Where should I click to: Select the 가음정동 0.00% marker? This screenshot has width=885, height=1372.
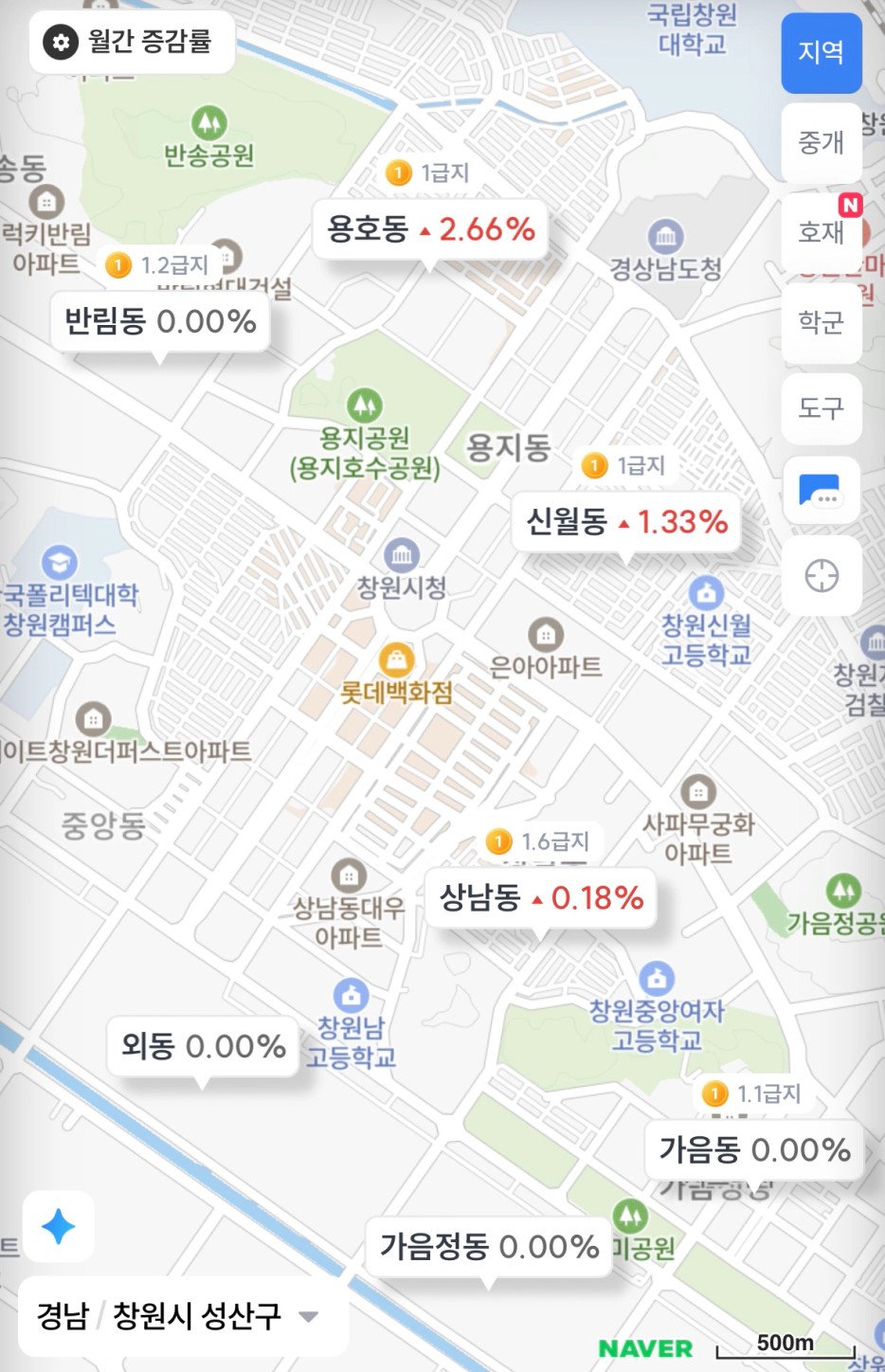pyautogui.click(x=489, y=1247)
